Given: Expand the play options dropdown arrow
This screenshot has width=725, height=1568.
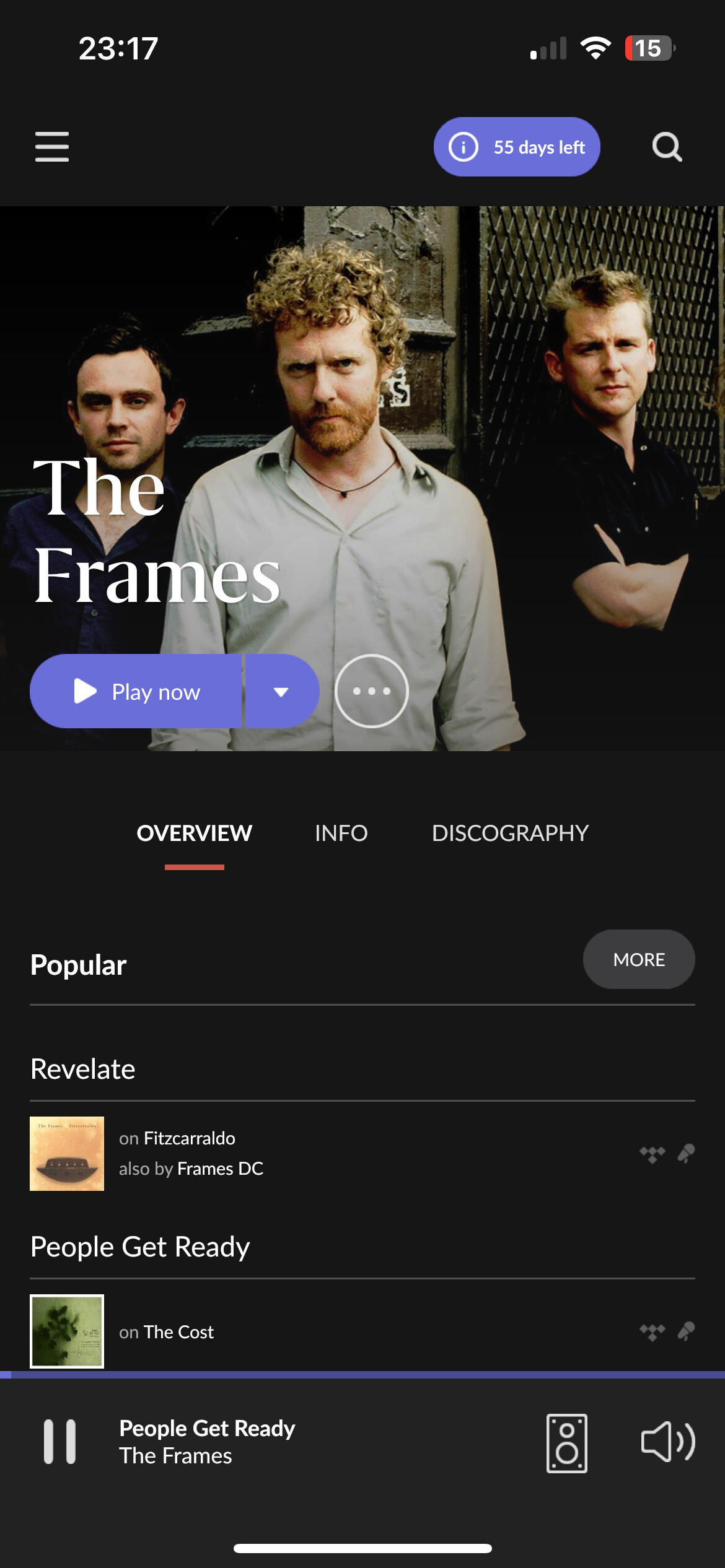Looking at the screenshot, I should coord(282,691).
